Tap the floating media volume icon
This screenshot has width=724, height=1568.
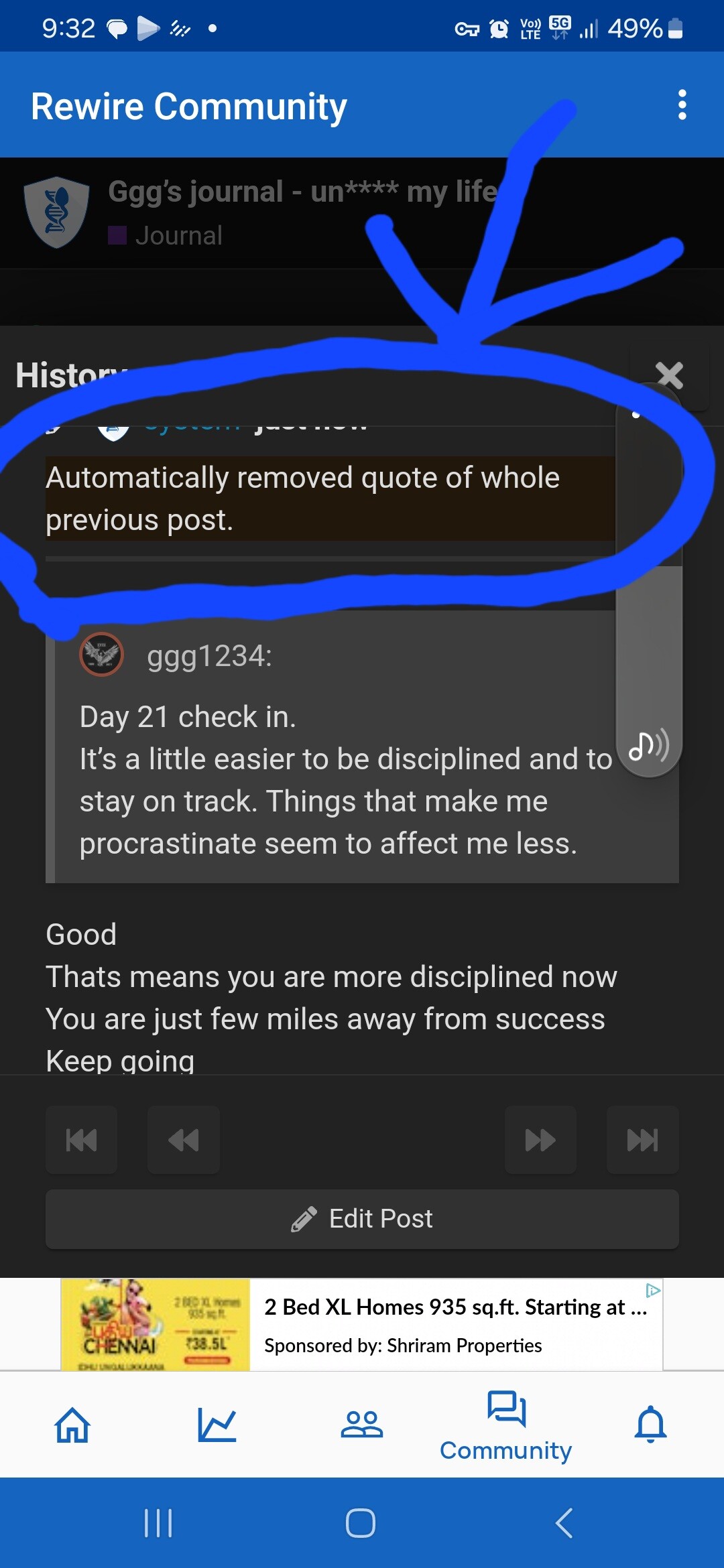tap(649, 744)
